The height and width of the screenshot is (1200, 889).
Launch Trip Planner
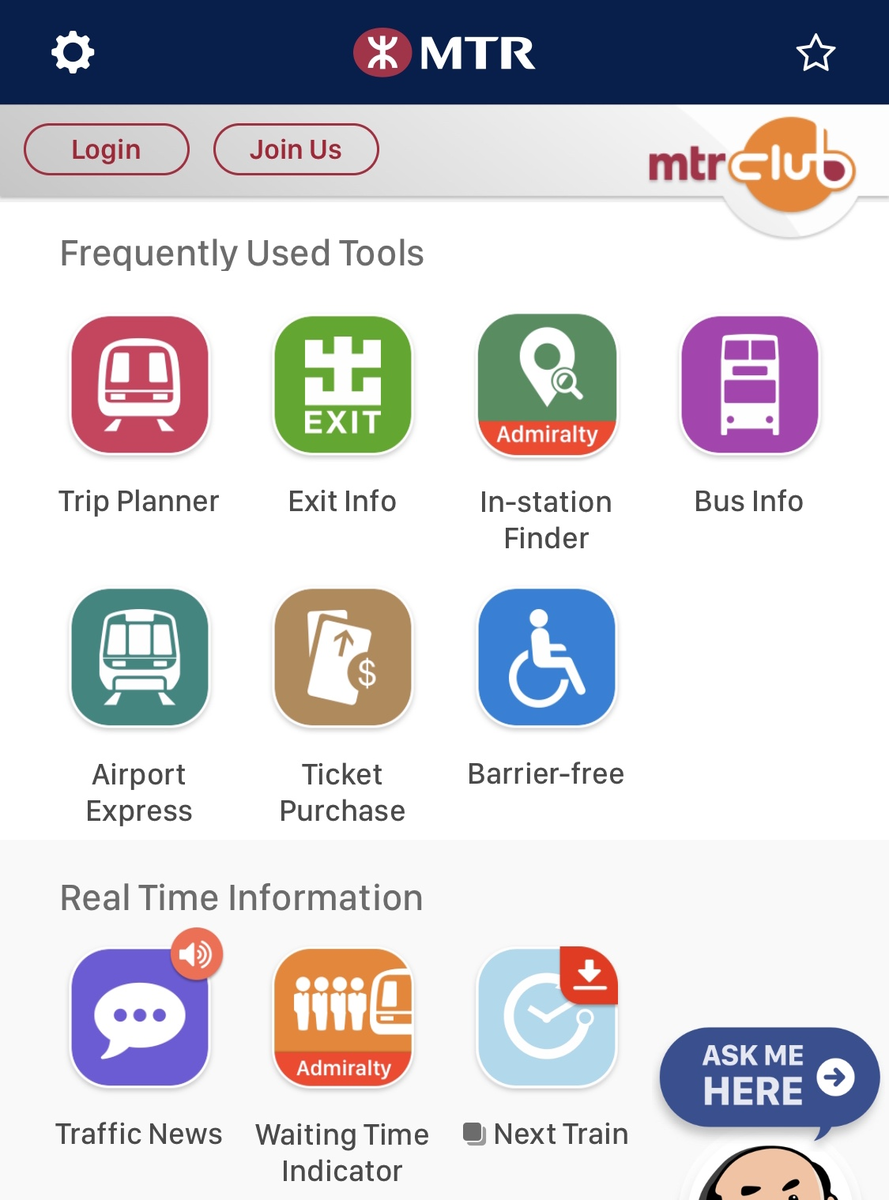139,386
